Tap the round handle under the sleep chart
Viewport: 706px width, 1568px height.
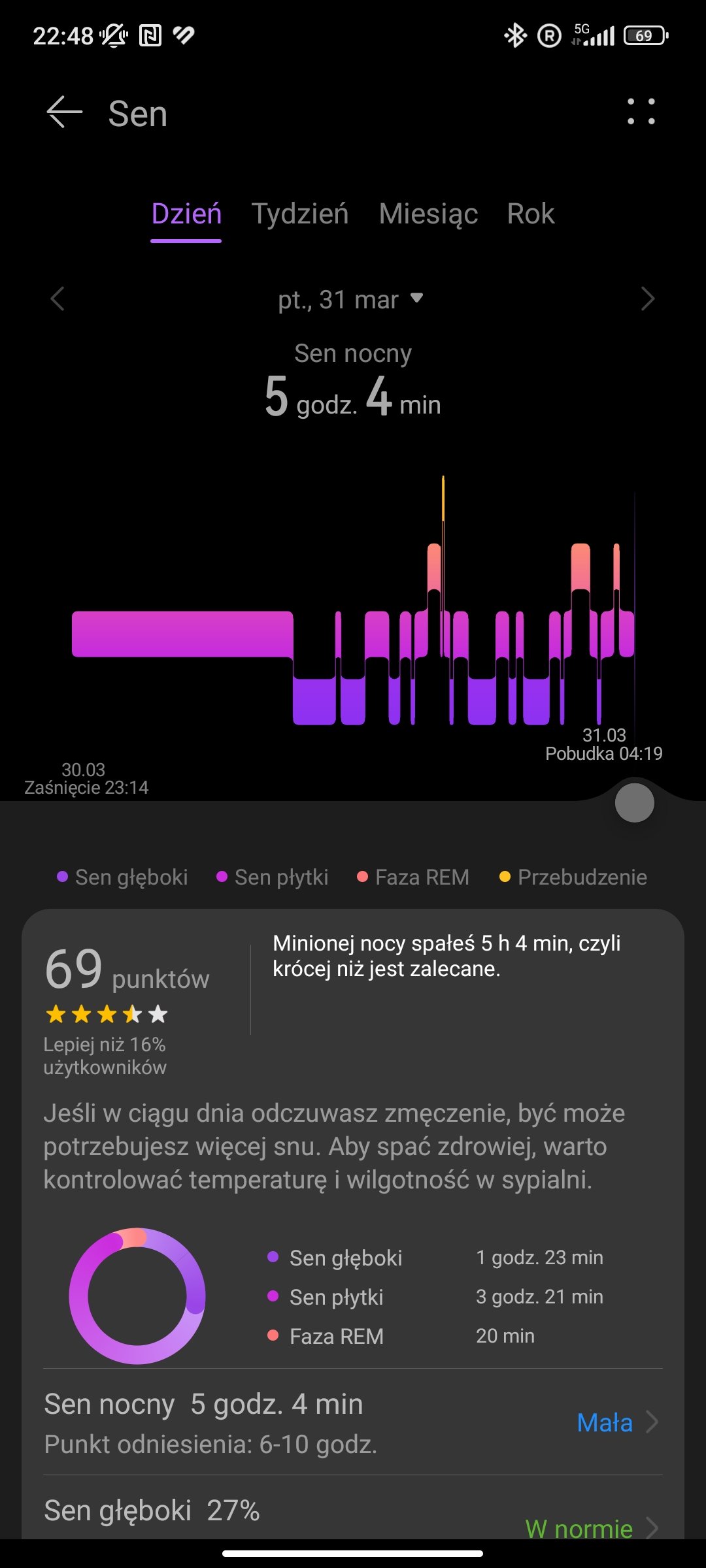point(634,803)
